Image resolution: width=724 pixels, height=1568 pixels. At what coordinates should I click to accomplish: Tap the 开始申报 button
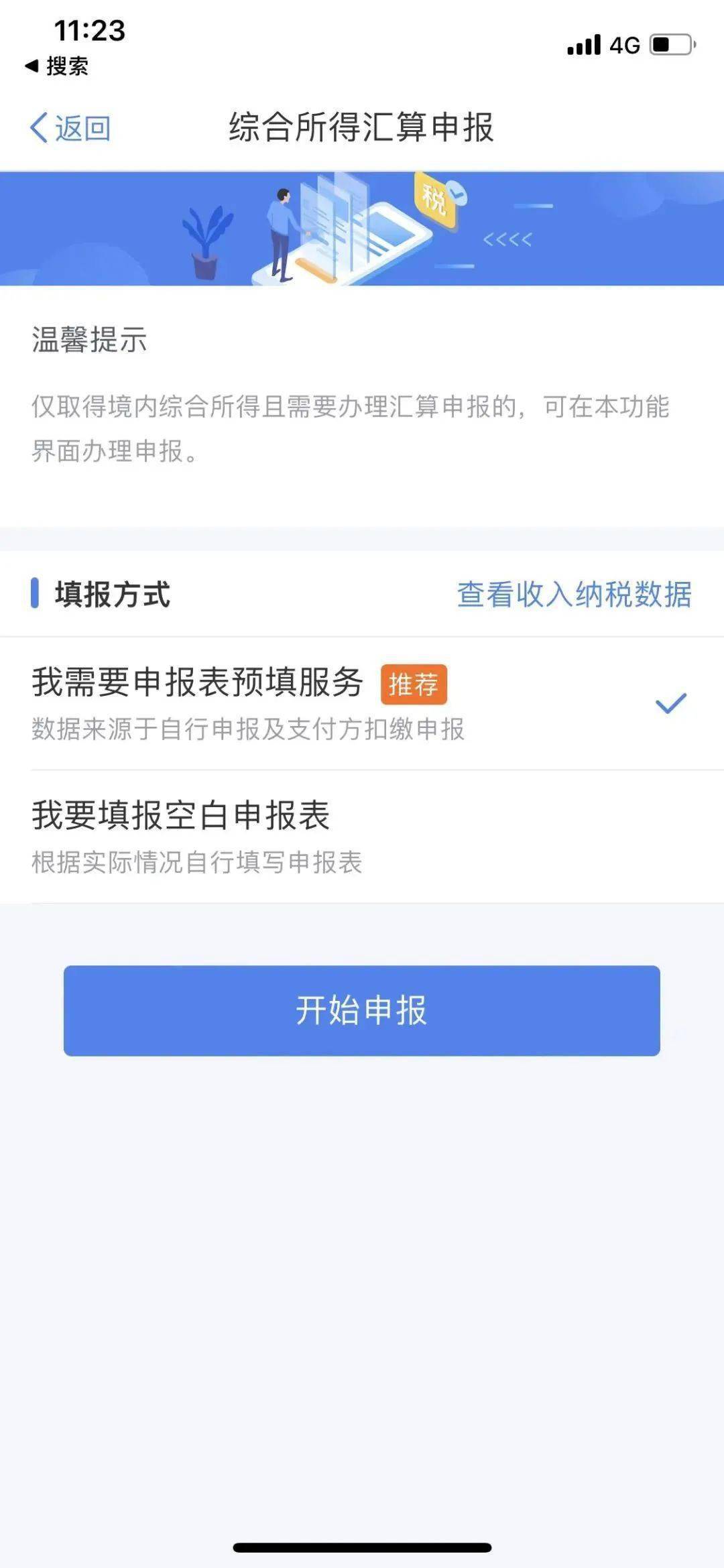tap(362, 1010)
